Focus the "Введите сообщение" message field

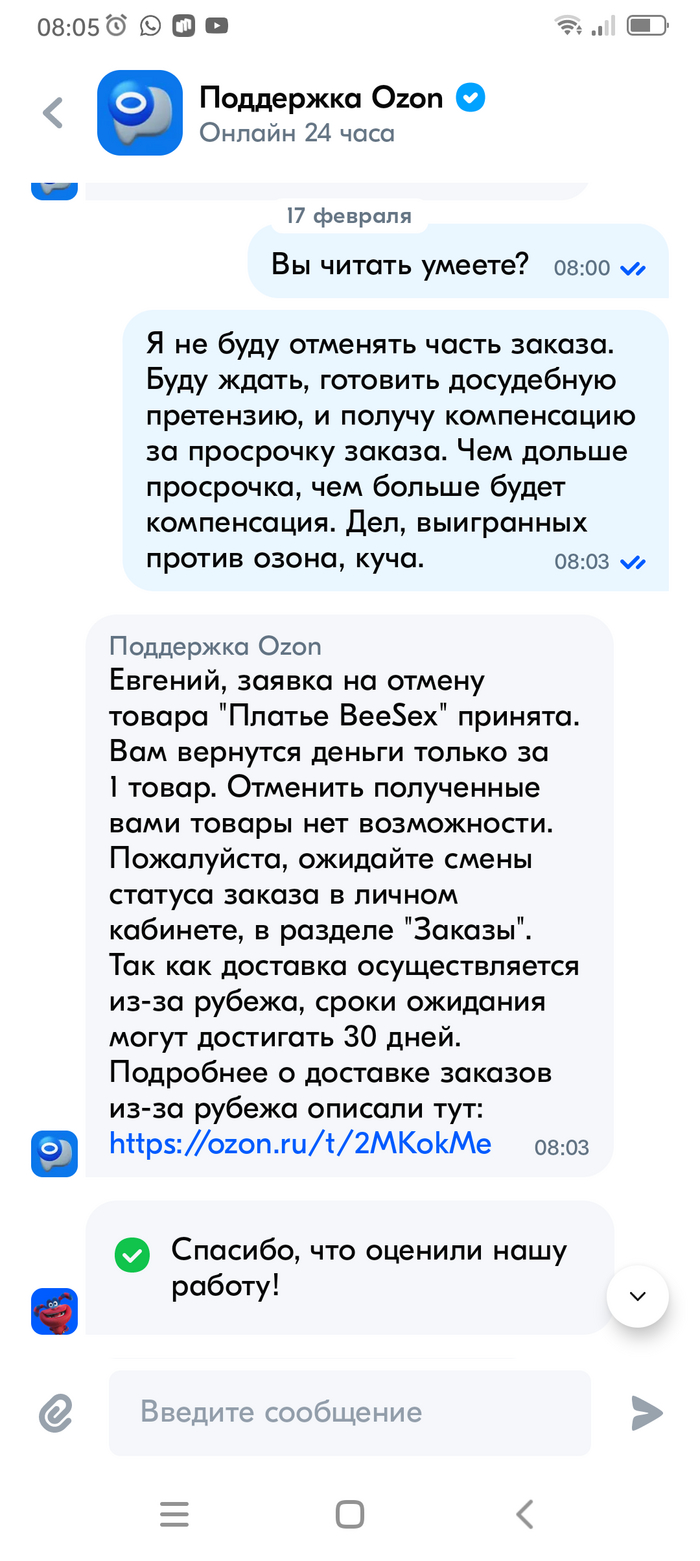(349, 1412)
